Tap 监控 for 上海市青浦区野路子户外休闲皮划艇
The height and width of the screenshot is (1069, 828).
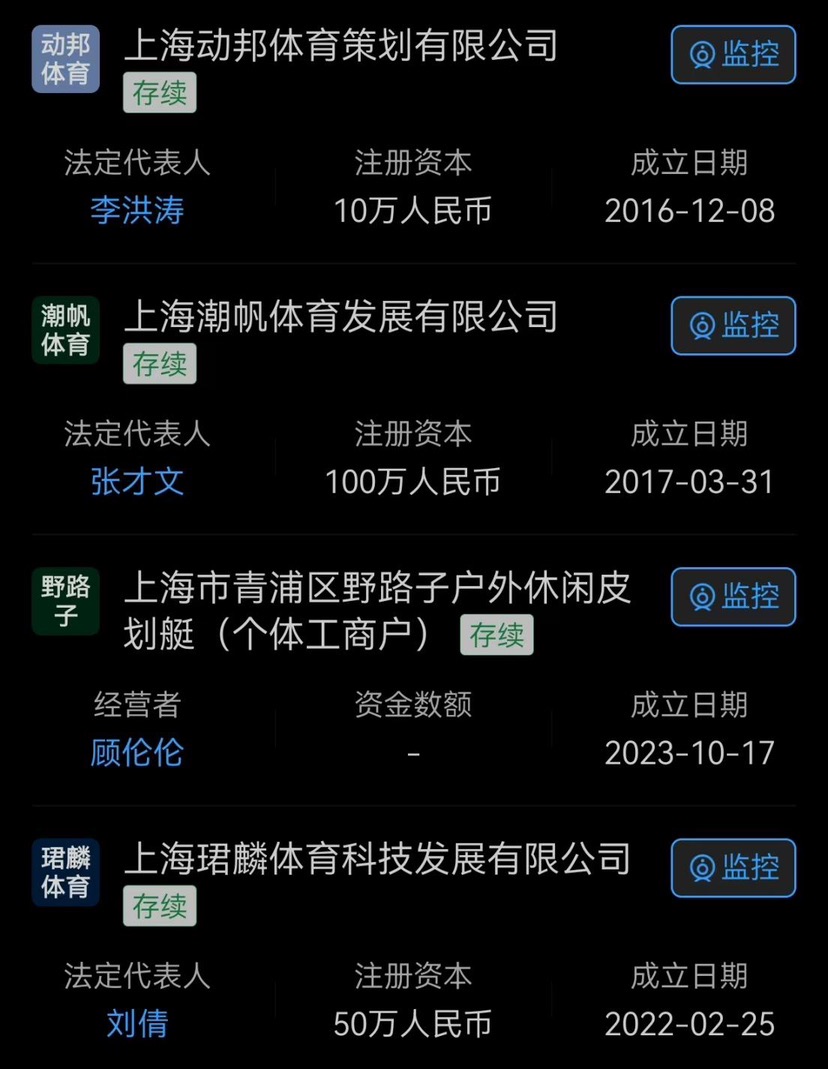coord(733,597)
